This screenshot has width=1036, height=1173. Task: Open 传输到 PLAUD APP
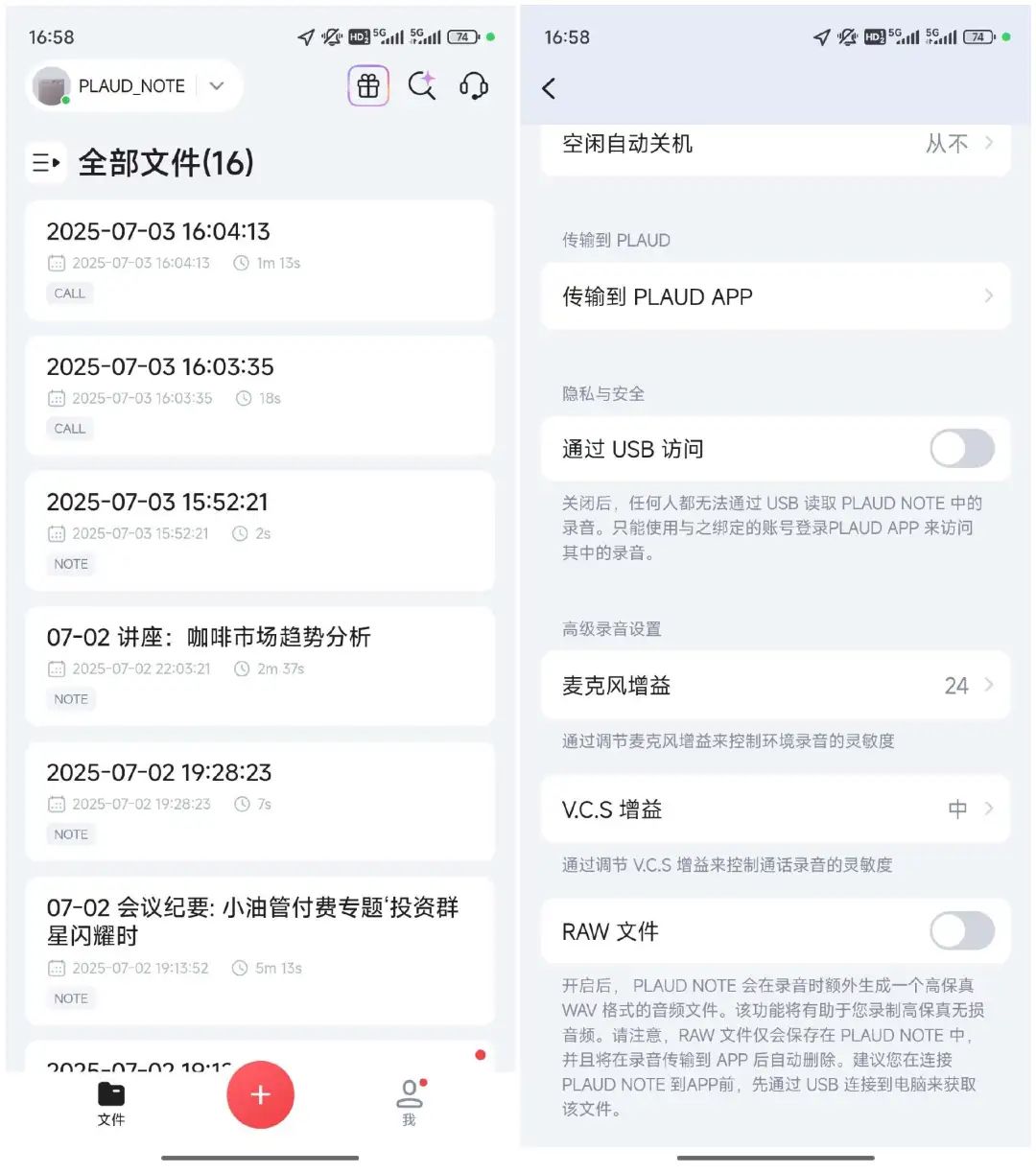[775, 296]
